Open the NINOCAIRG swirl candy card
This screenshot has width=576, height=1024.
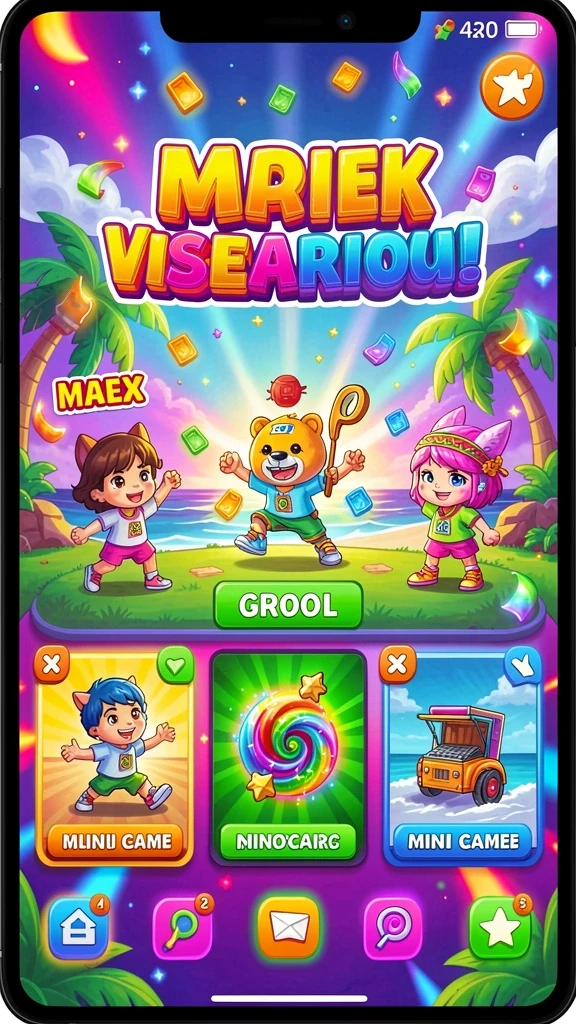288,756
